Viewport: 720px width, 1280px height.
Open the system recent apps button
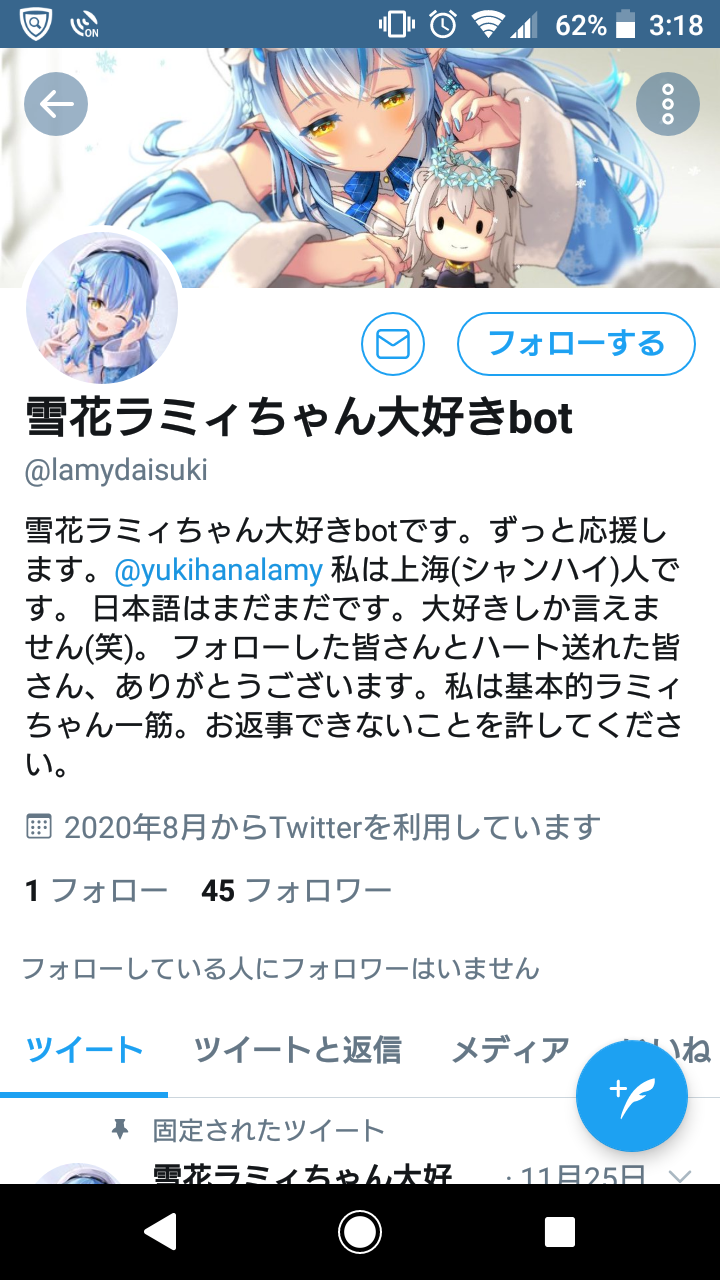point(560,1232)
